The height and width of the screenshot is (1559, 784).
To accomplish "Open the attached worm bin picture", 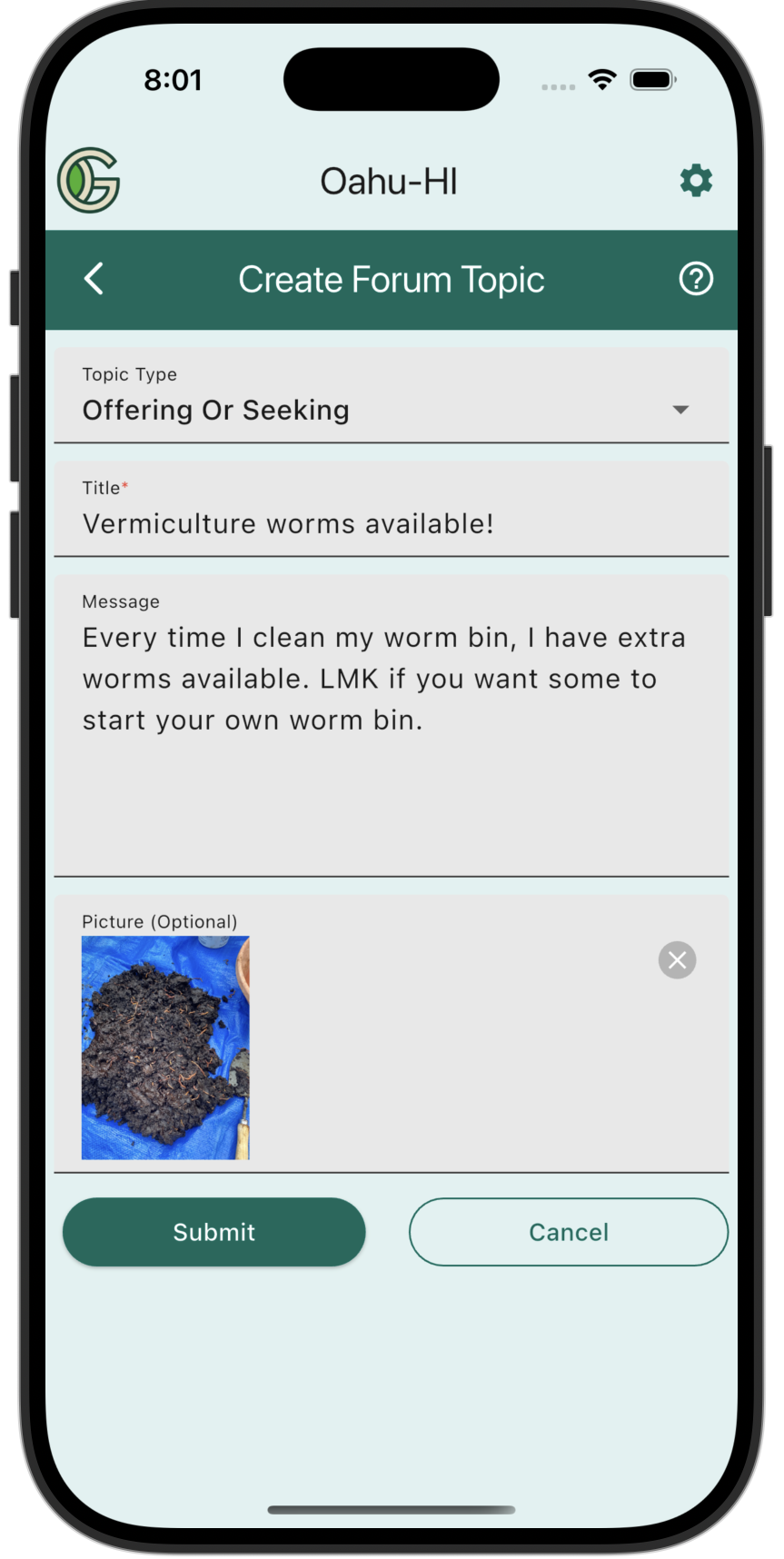I will coord(165,1048).
